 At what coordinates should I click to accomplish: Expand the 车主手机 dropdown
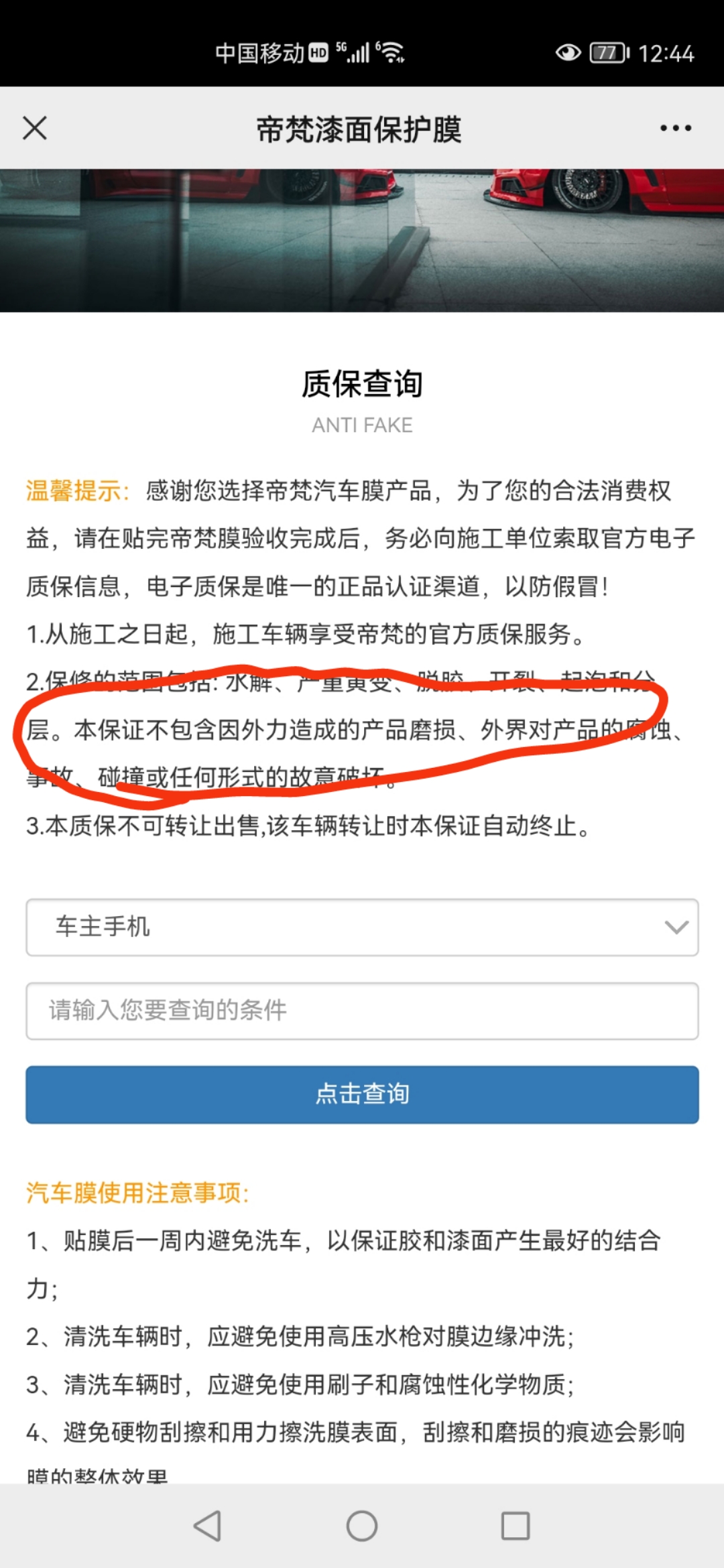click(362, 927)
